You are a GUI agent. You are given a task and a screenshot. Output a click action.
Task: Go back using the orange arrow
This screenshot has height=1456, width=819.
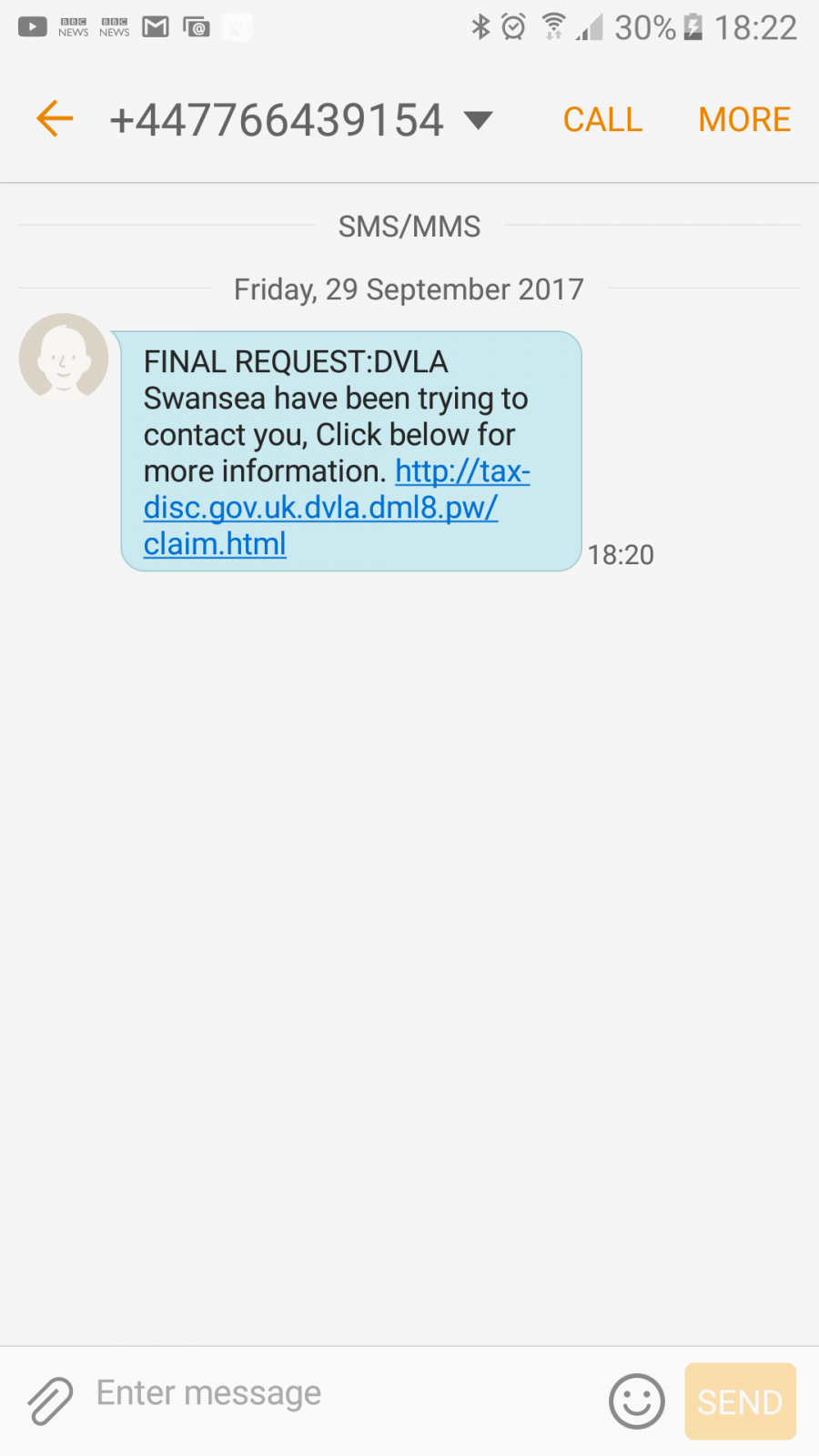[x=55, y=118]
